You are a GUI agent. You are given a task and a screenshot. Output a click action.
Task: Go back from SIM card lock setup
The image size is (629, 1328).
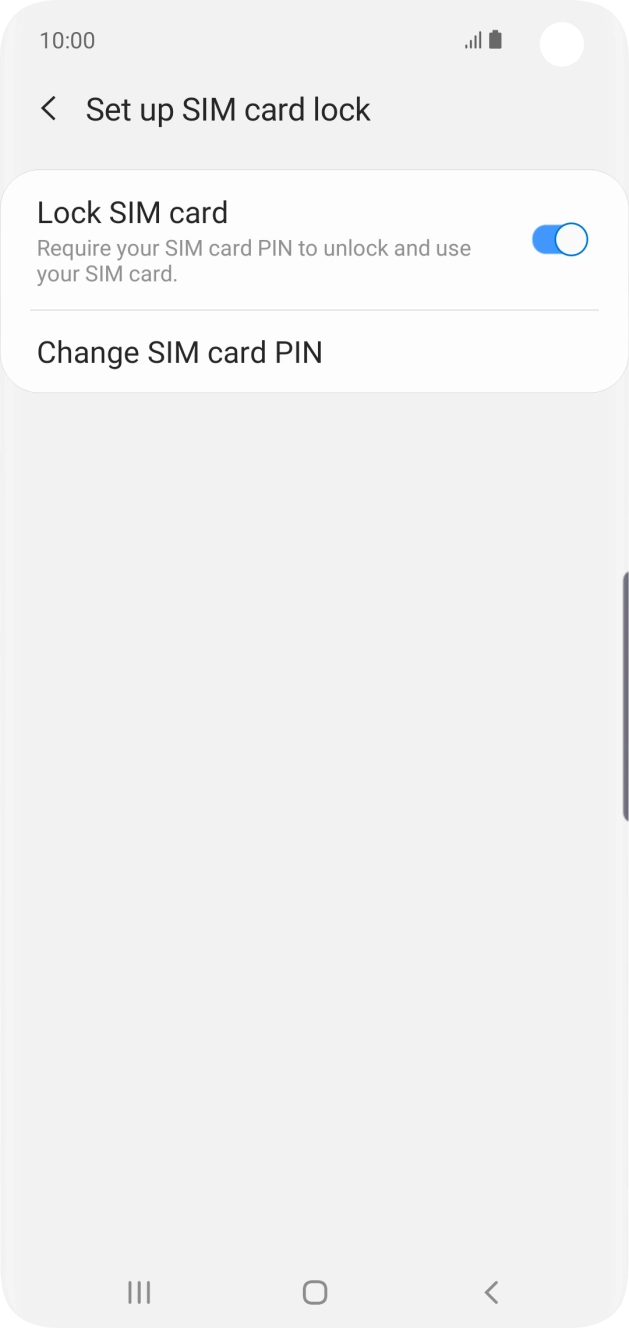point(48,109)
